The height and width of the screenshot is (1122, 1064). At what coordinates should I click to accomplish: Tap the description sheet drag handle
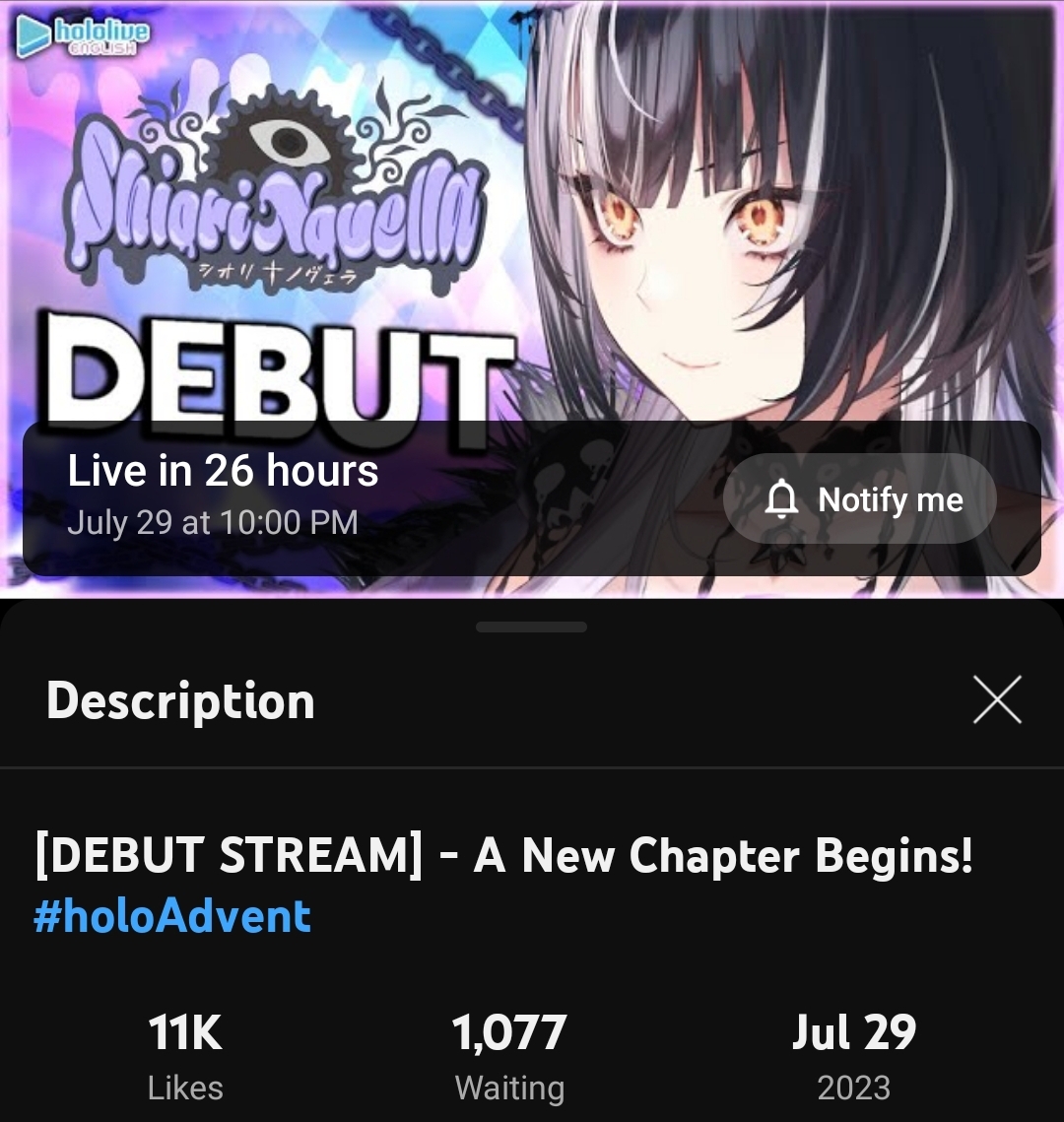pyautogui.click(x=531, y=627)
